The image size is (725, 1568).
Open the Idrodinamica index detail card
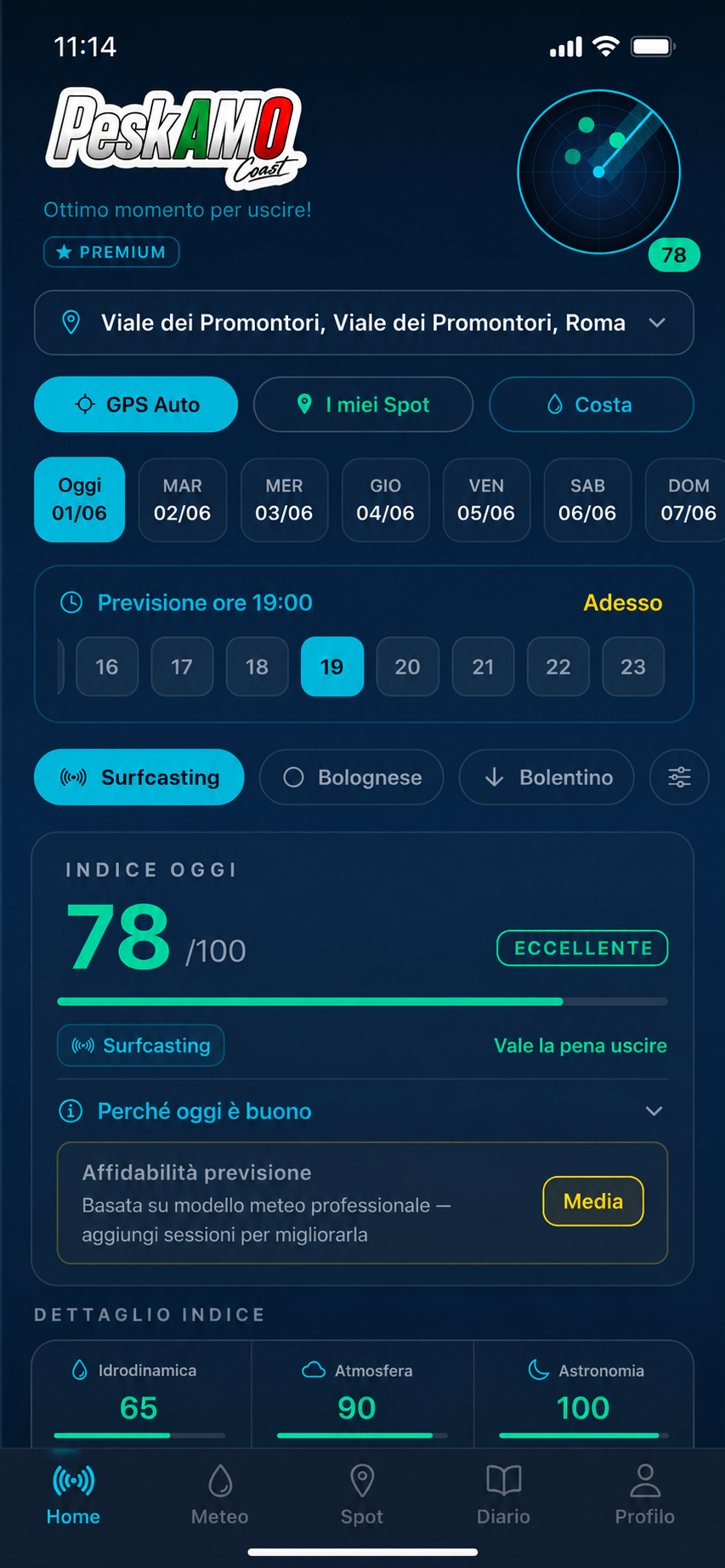(x=141, y=1395)
